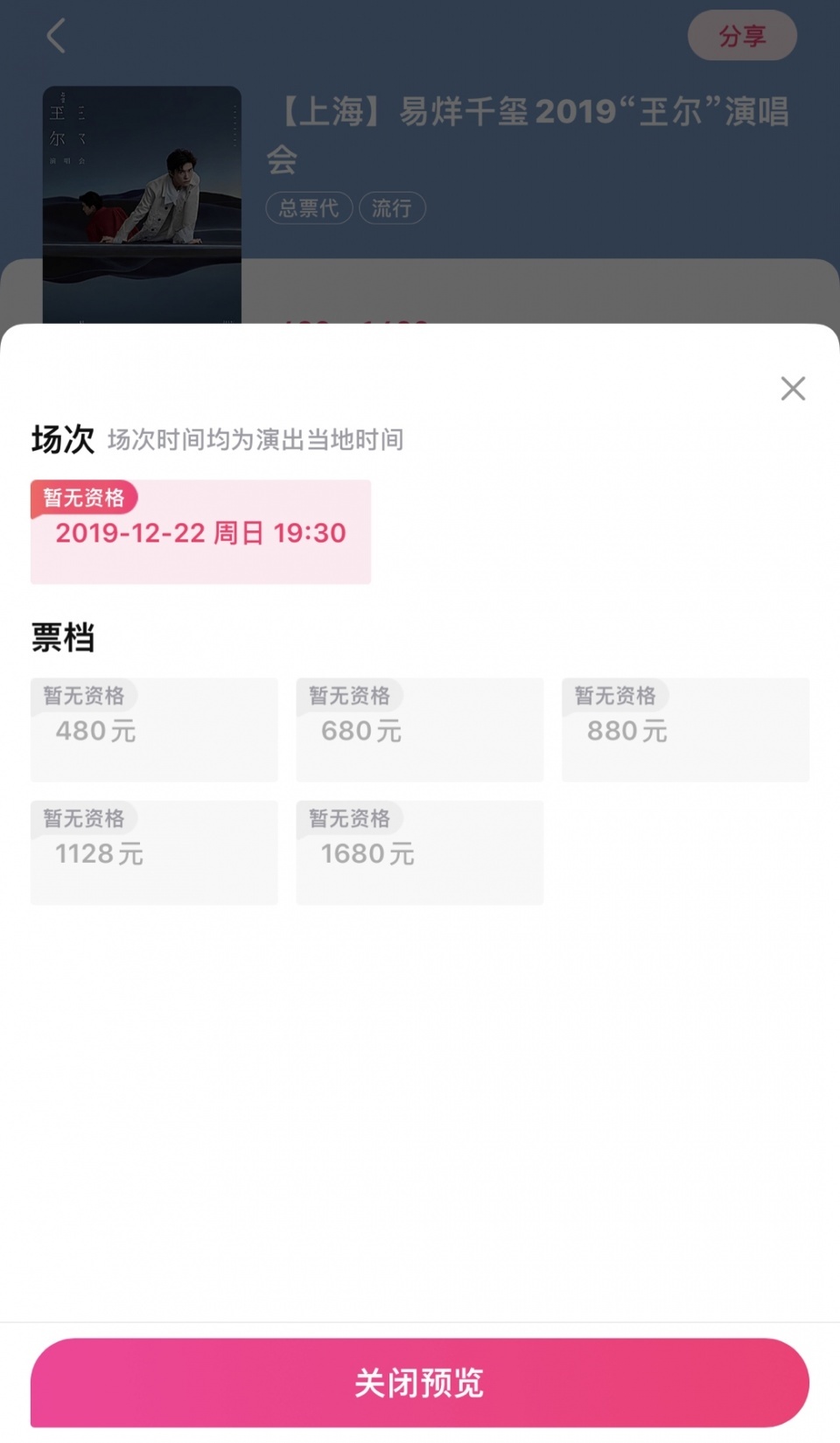
Task: Select the 680 元 ticket tier
Action: tap(420, 731)
